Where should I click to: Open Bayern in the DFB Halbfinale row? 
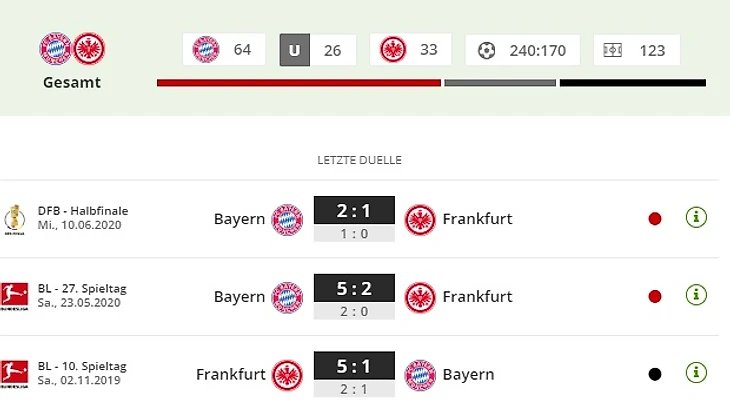tap(240, 218)
